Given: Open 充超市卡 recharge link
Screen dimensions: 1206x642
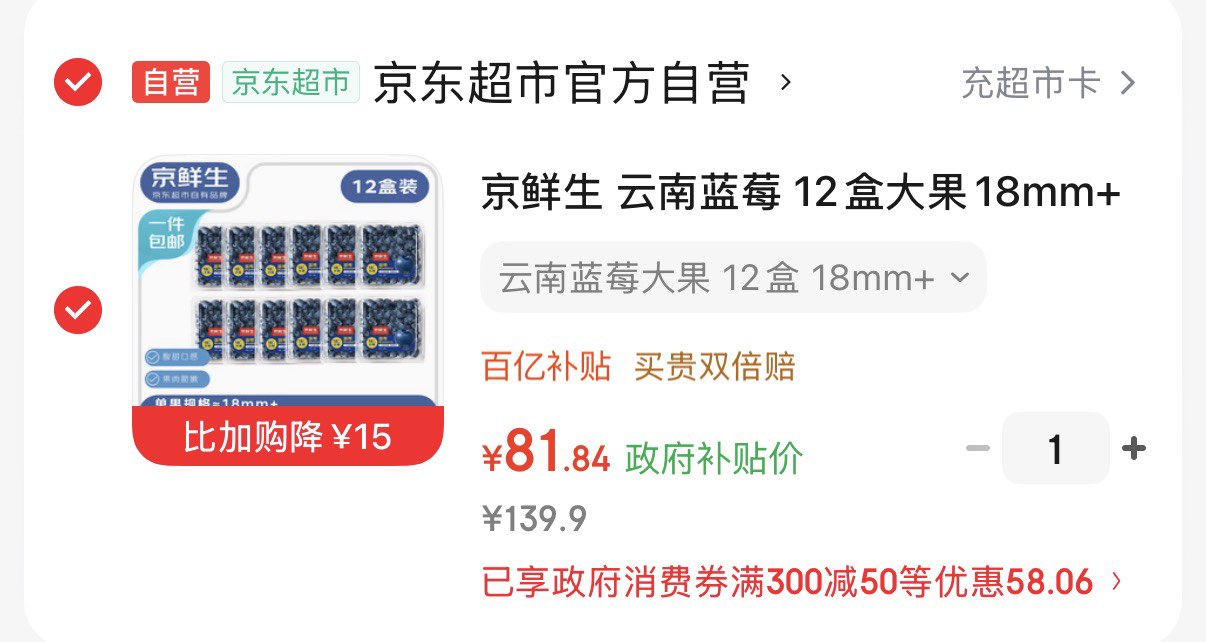Looking at the screenshot, I should [1049, 83].
